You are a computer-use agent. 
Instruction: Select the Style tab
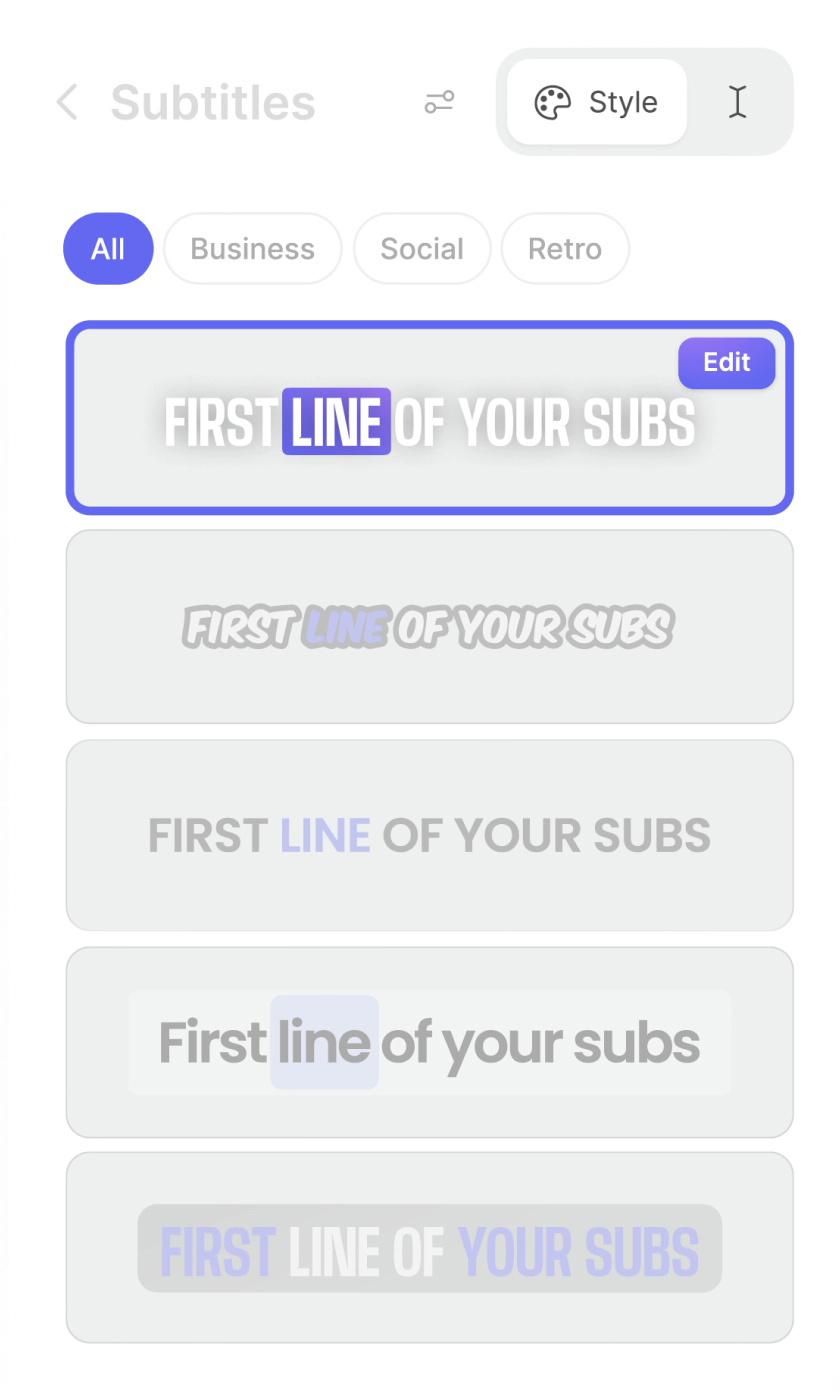tap(597, 102)
